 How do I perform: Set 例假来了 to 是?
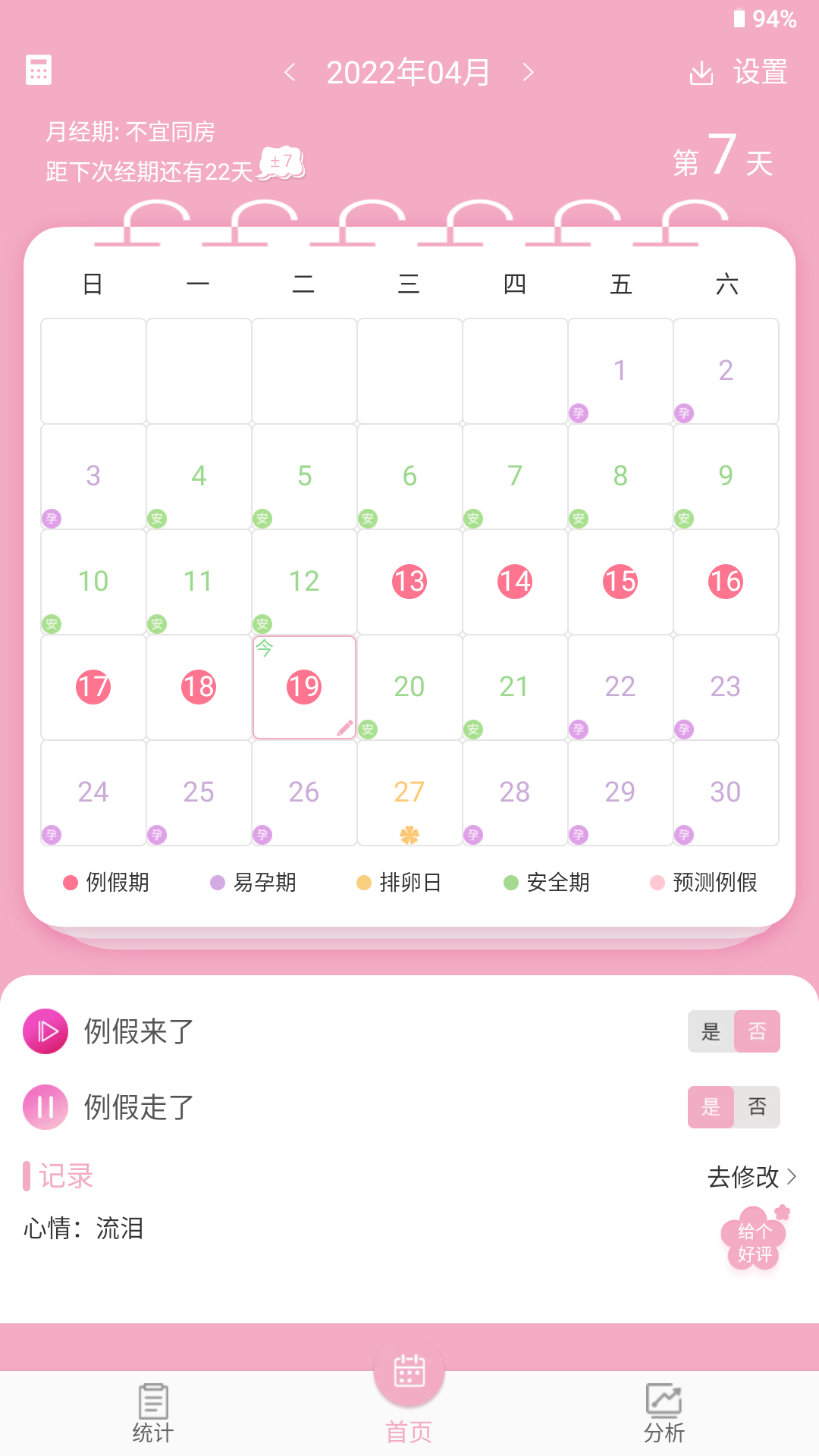click(x=711, y=1031)
